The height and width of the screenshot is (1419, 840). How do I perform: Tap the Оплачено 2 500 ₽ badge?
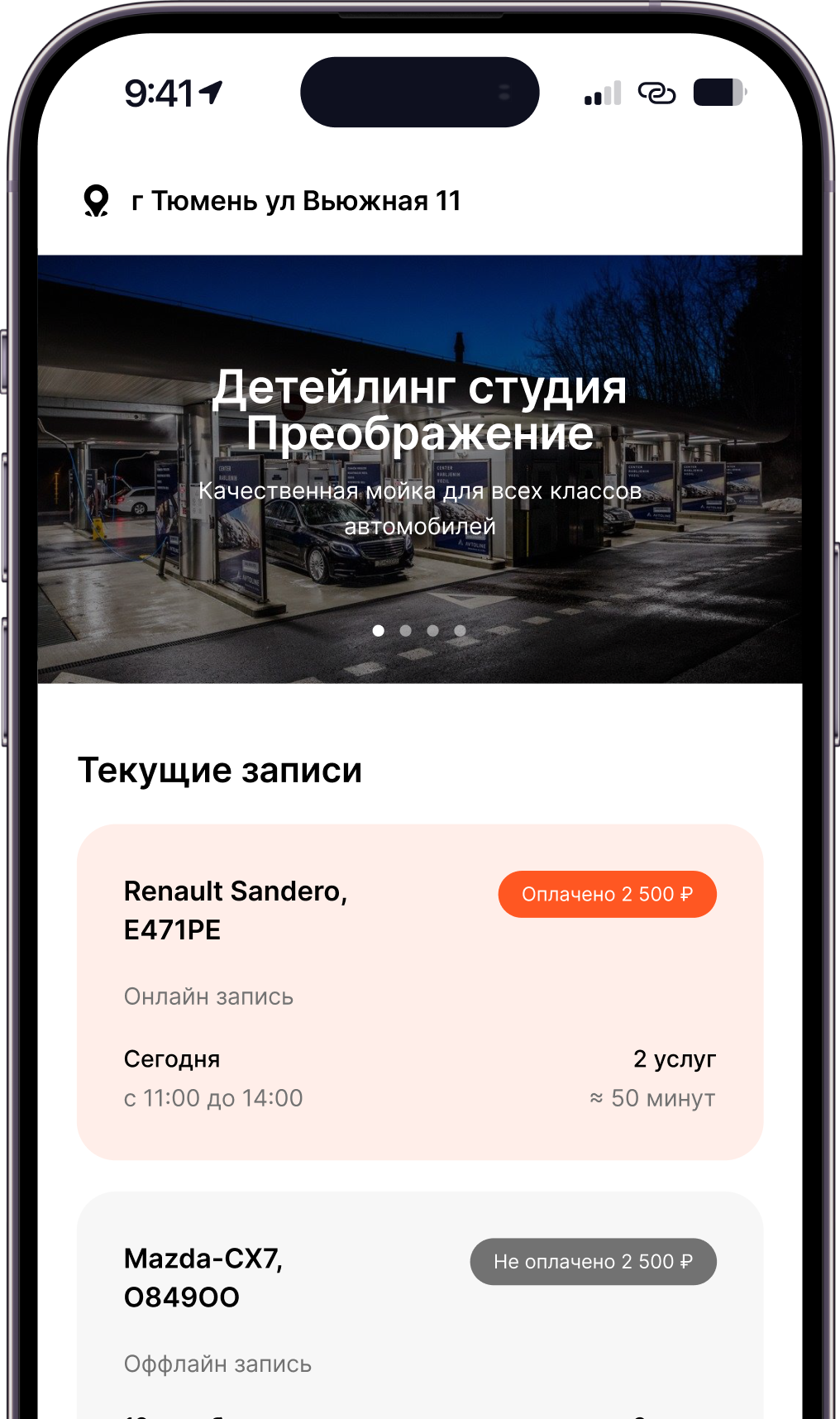(x=607, y=894)
